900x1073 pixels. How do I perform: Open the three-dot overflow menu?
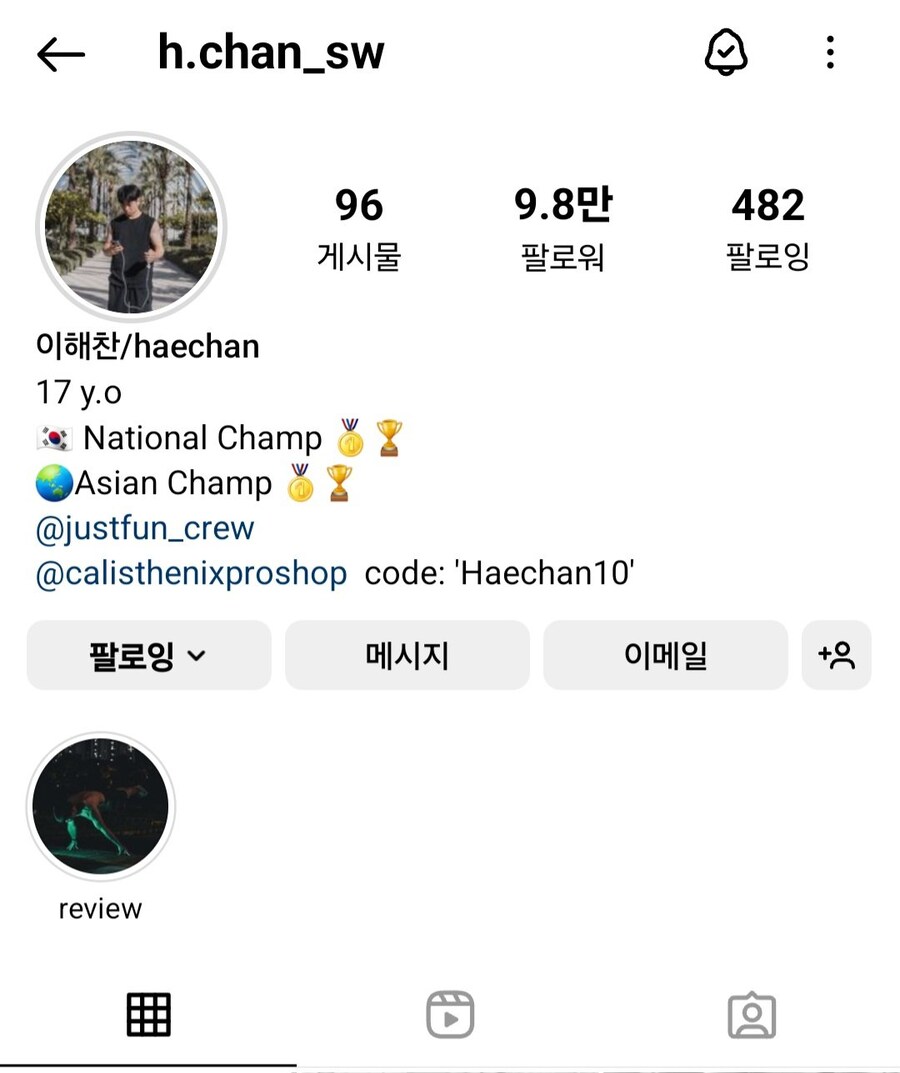click(830, 52)
